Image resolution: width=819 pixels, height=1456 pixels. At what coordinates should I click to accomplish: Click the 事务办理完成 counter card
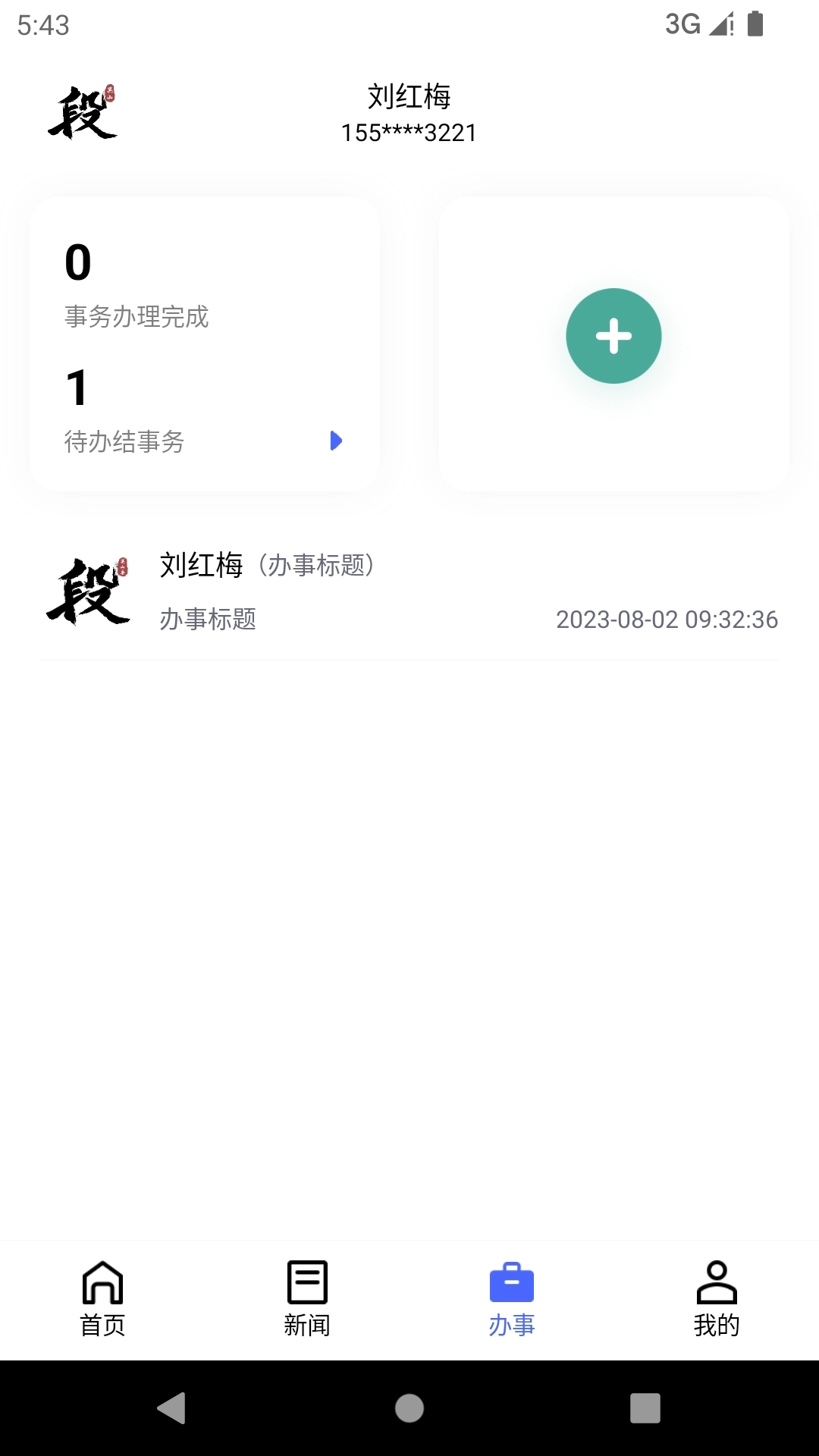click(x=203, y=288)
